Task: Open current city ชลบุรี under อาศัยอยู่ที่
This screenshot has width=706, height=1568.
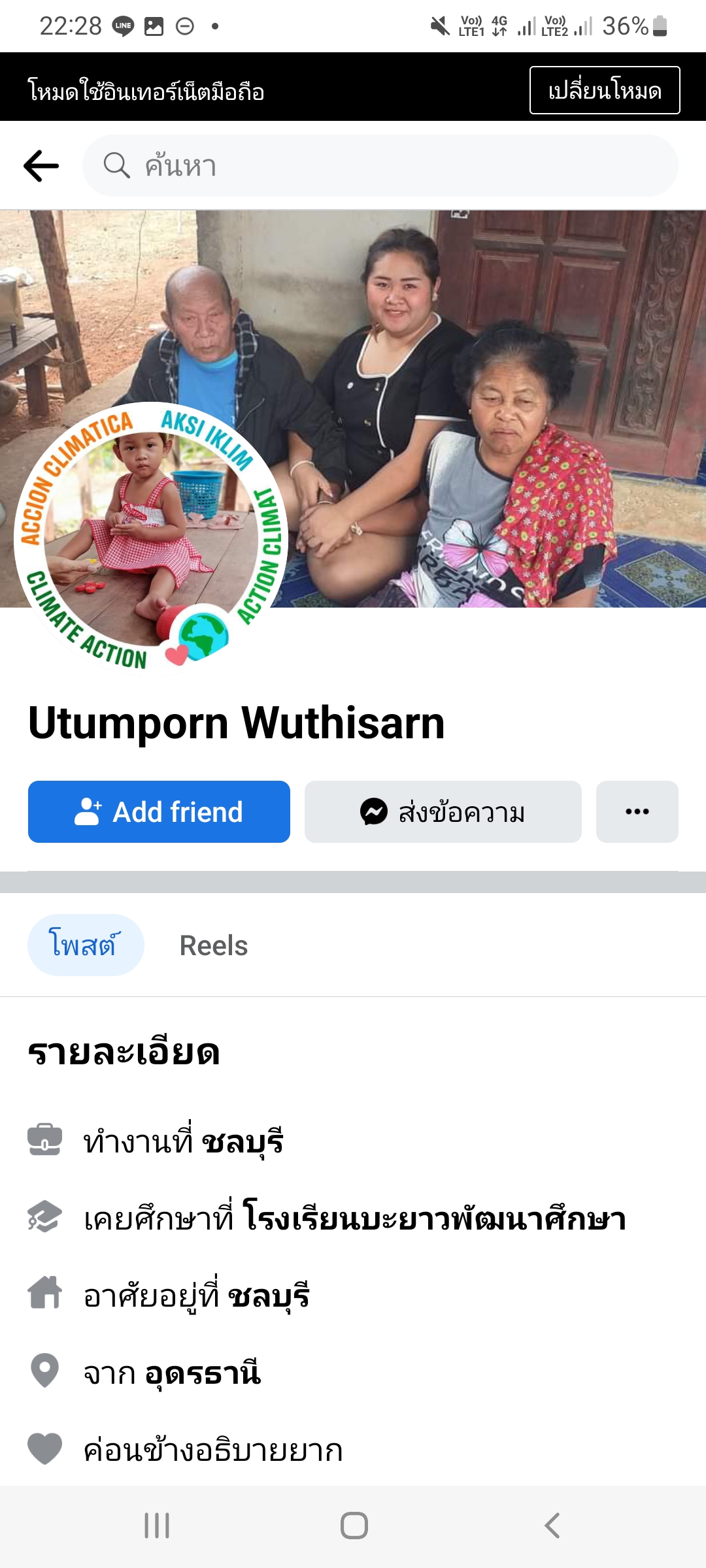Action: tap(269, 1296)
